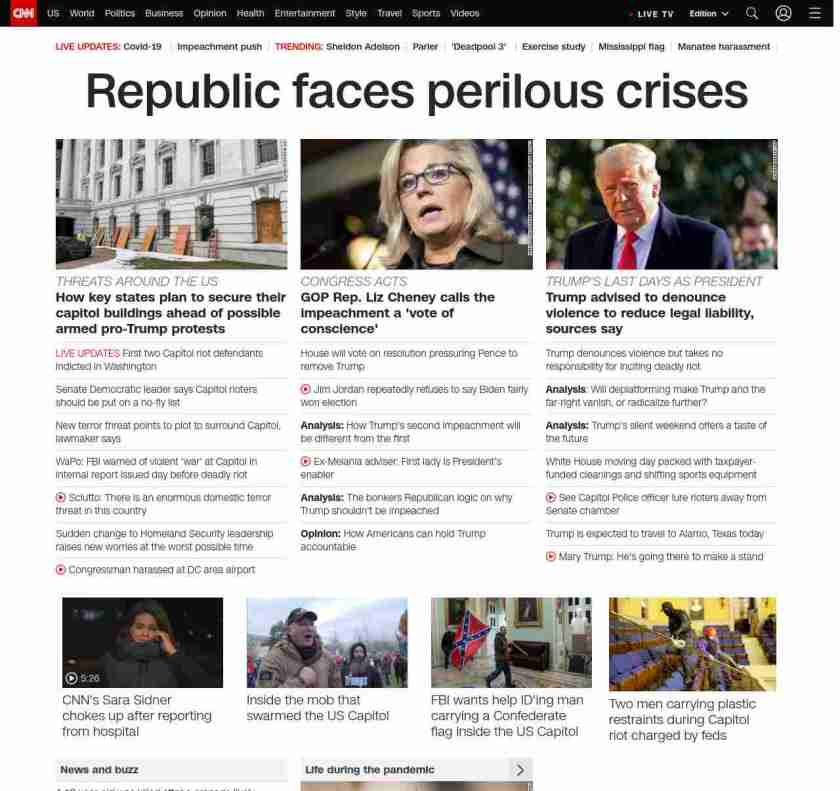Open the hamburger menu

(x=815, y=13)
